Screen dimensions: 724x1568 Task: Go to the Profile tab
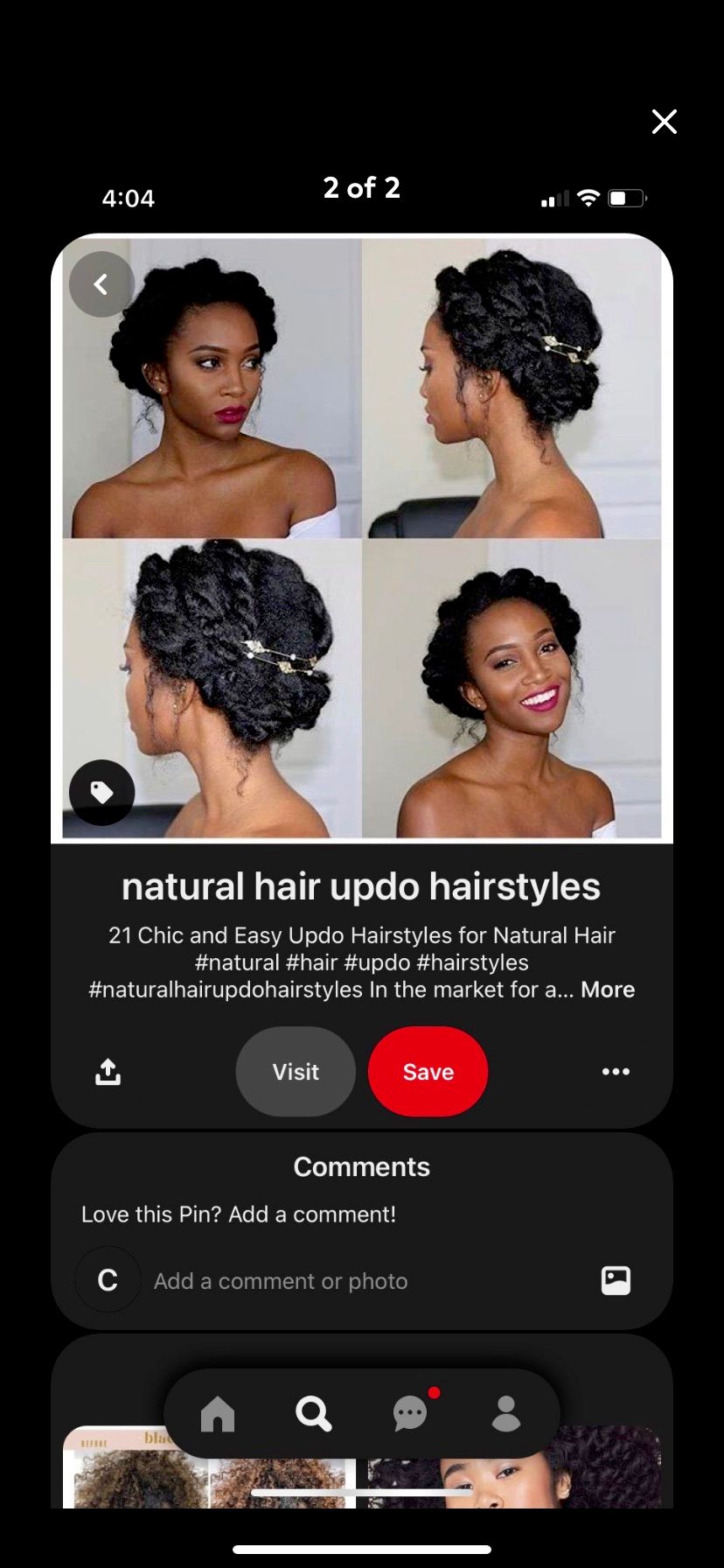pos(506,1413)
